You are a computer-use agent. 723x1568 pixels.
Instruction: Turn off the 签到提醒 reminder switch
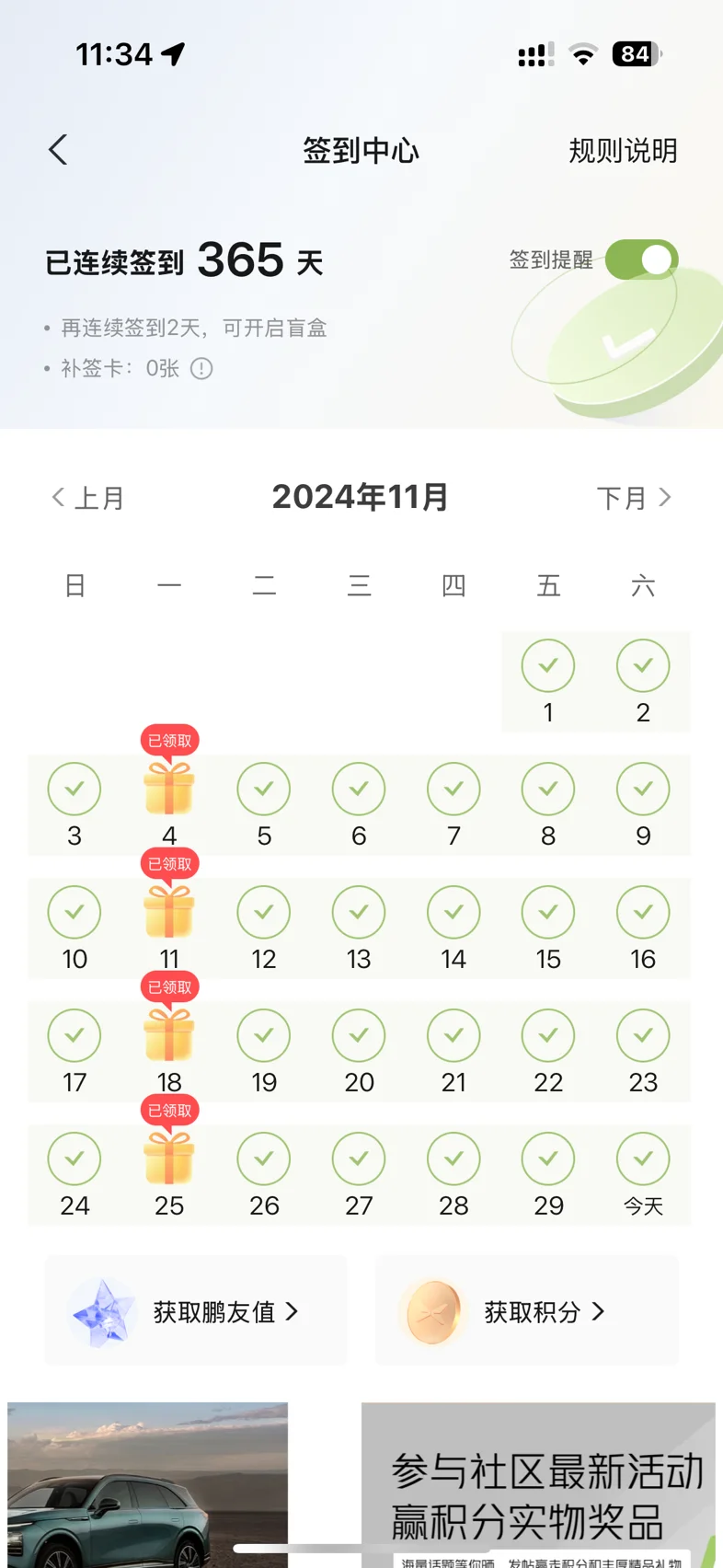(x=641, y=259)
